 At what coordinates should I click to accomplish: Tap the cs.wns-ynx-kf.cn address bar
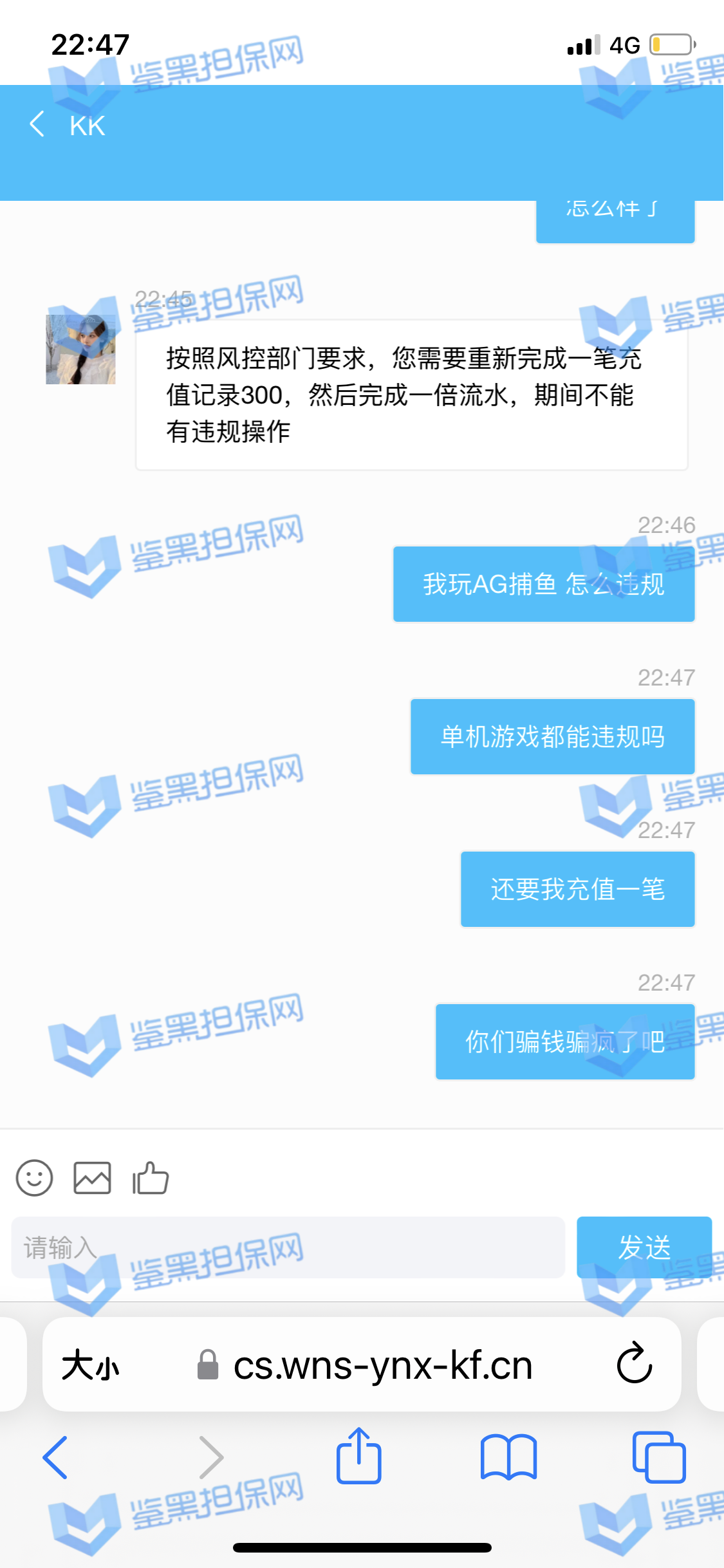(x=382, y=1365)
